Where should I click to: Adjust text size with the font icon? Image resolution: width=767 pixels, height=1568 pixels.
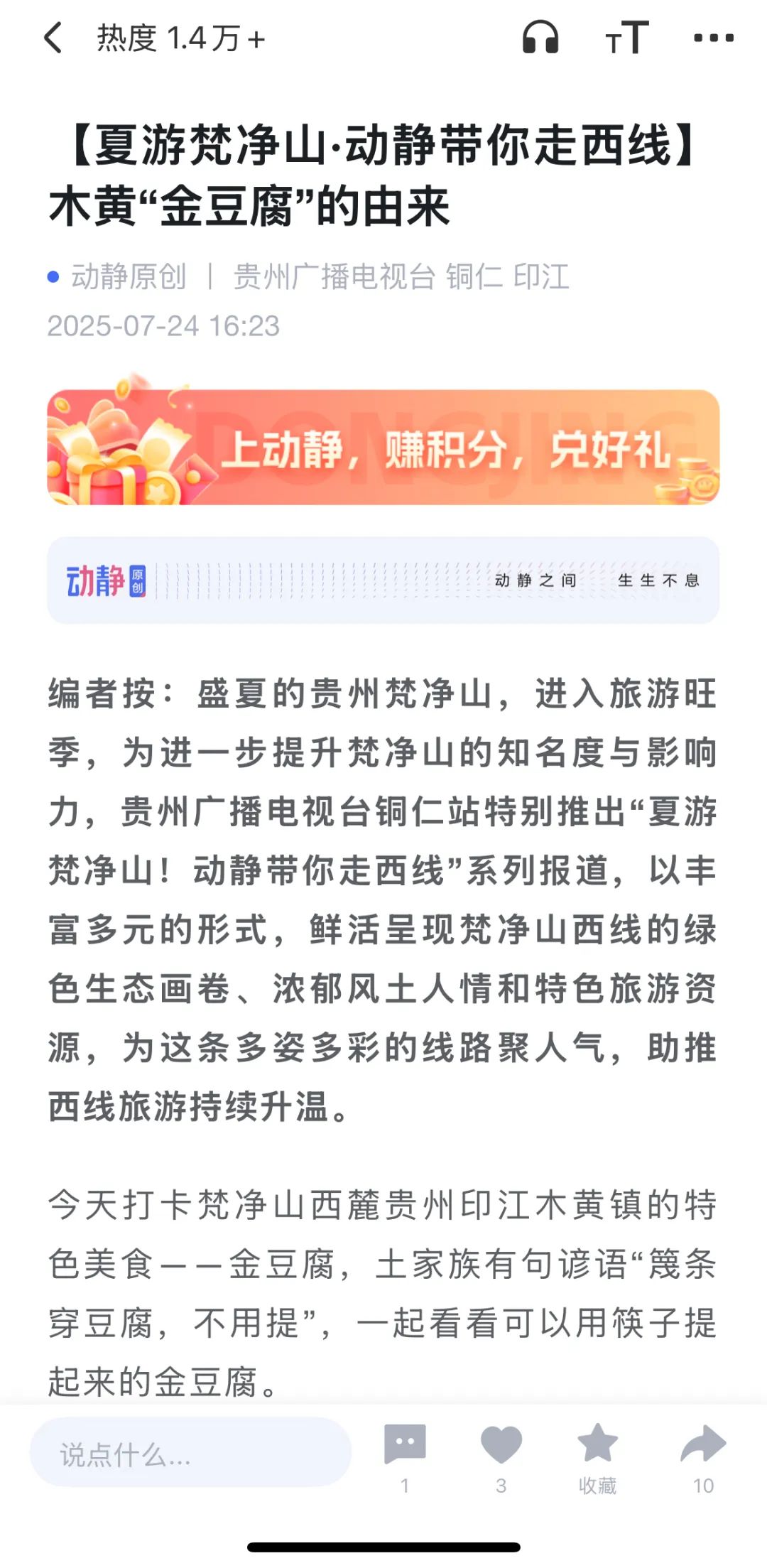626,38
